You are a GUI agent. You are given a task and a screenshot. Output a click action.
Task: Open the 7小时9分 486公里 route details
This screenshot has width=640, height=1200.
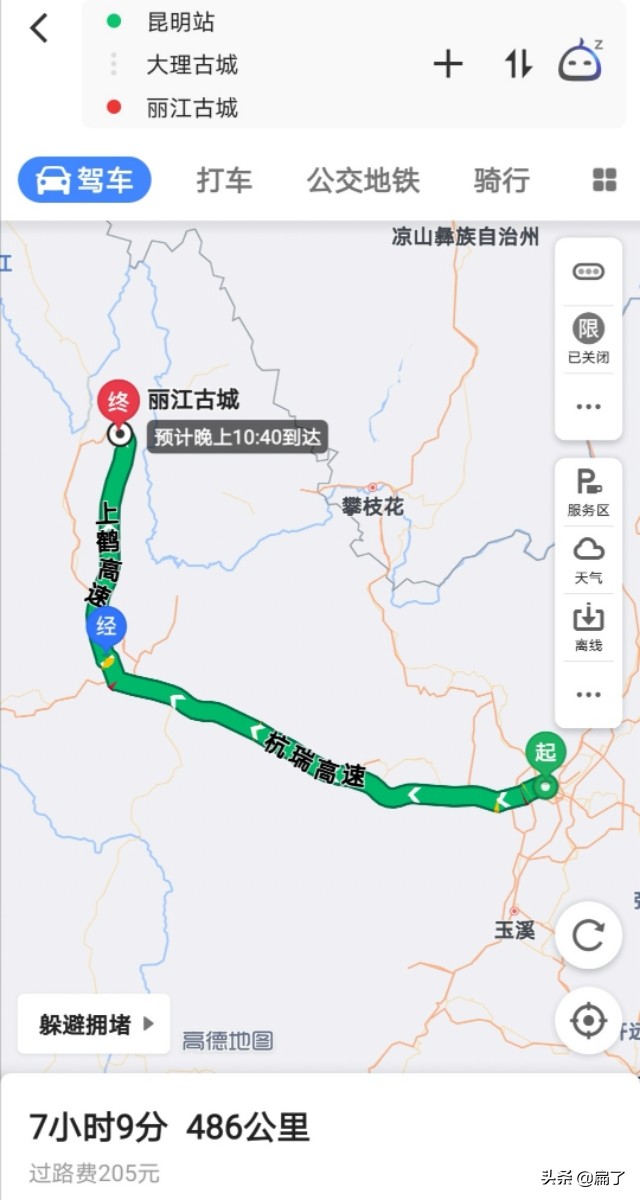point(169,1128)
